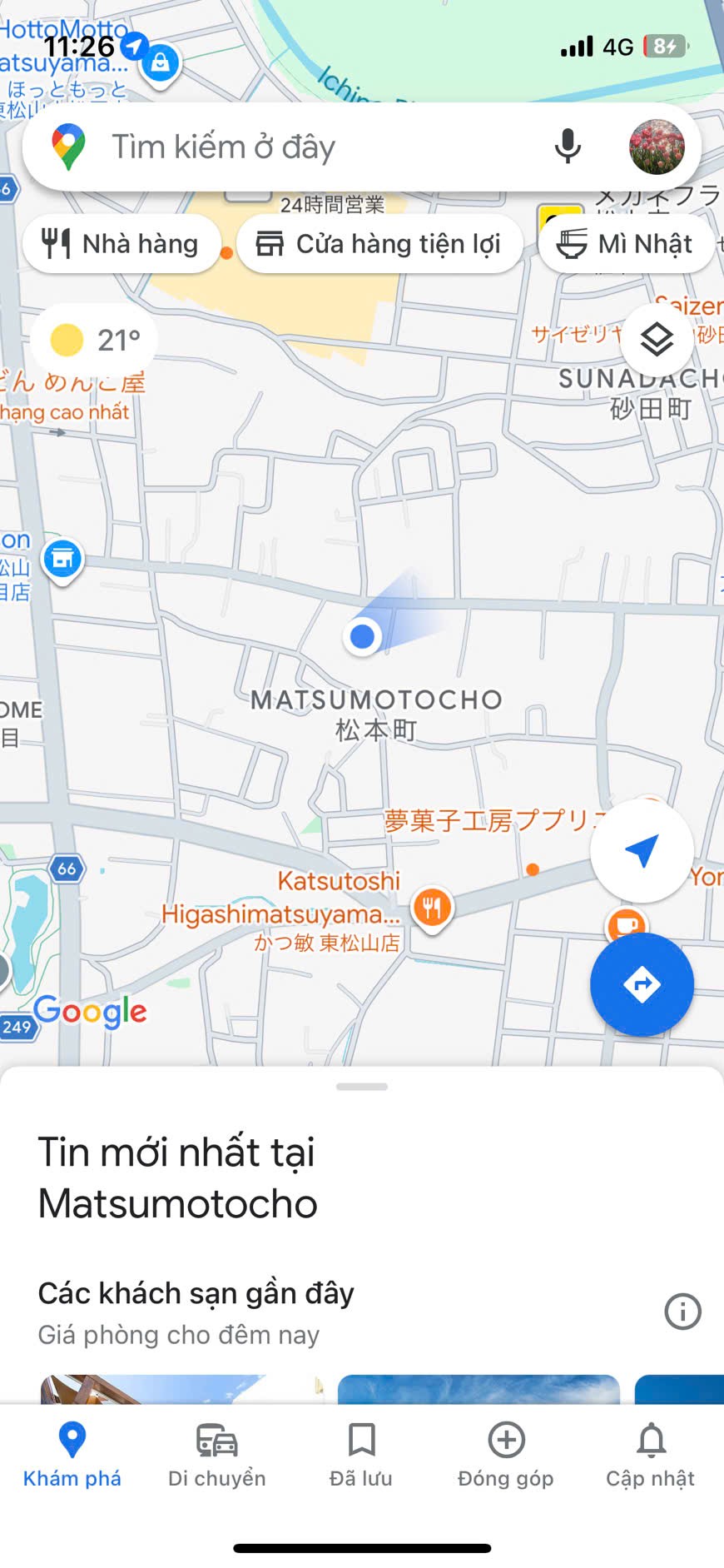Open the Katsutoshi Higashimatsuyama restaurant pin

click(x=432, y=907)
